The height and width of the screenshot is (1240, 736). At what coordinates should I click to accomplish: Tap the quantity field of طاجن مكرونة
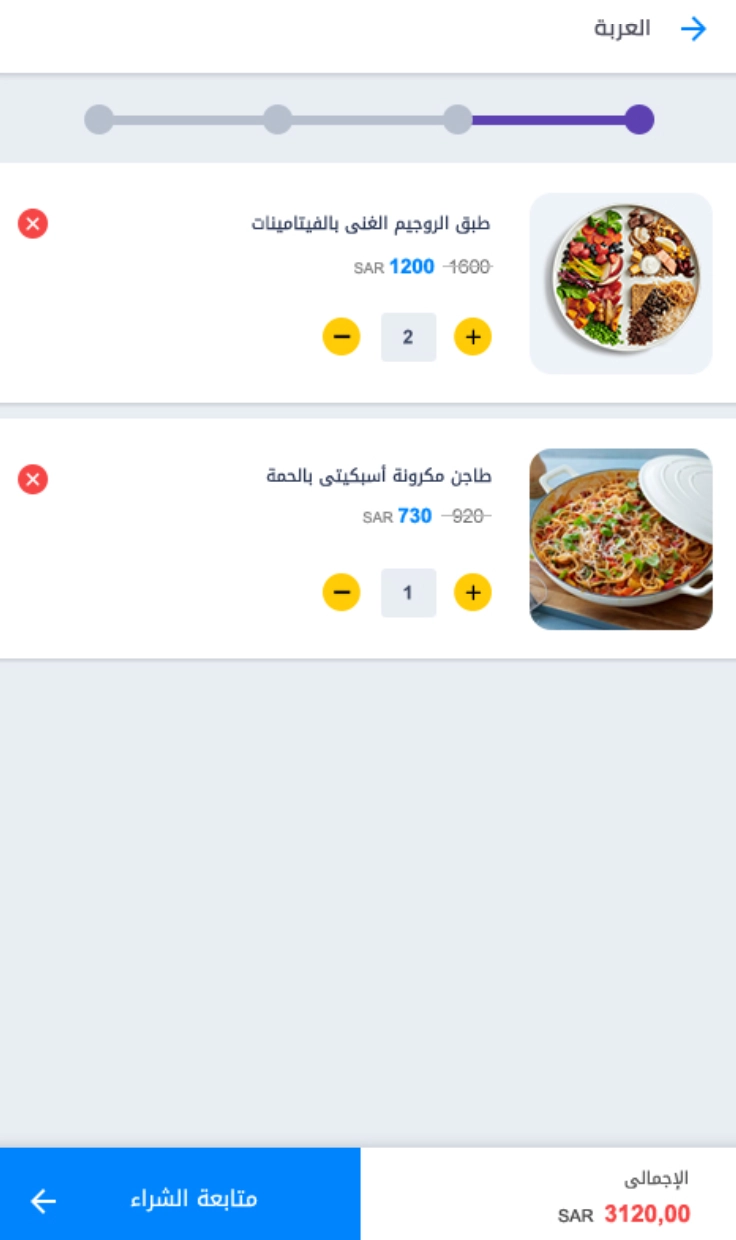coord(408,593)
